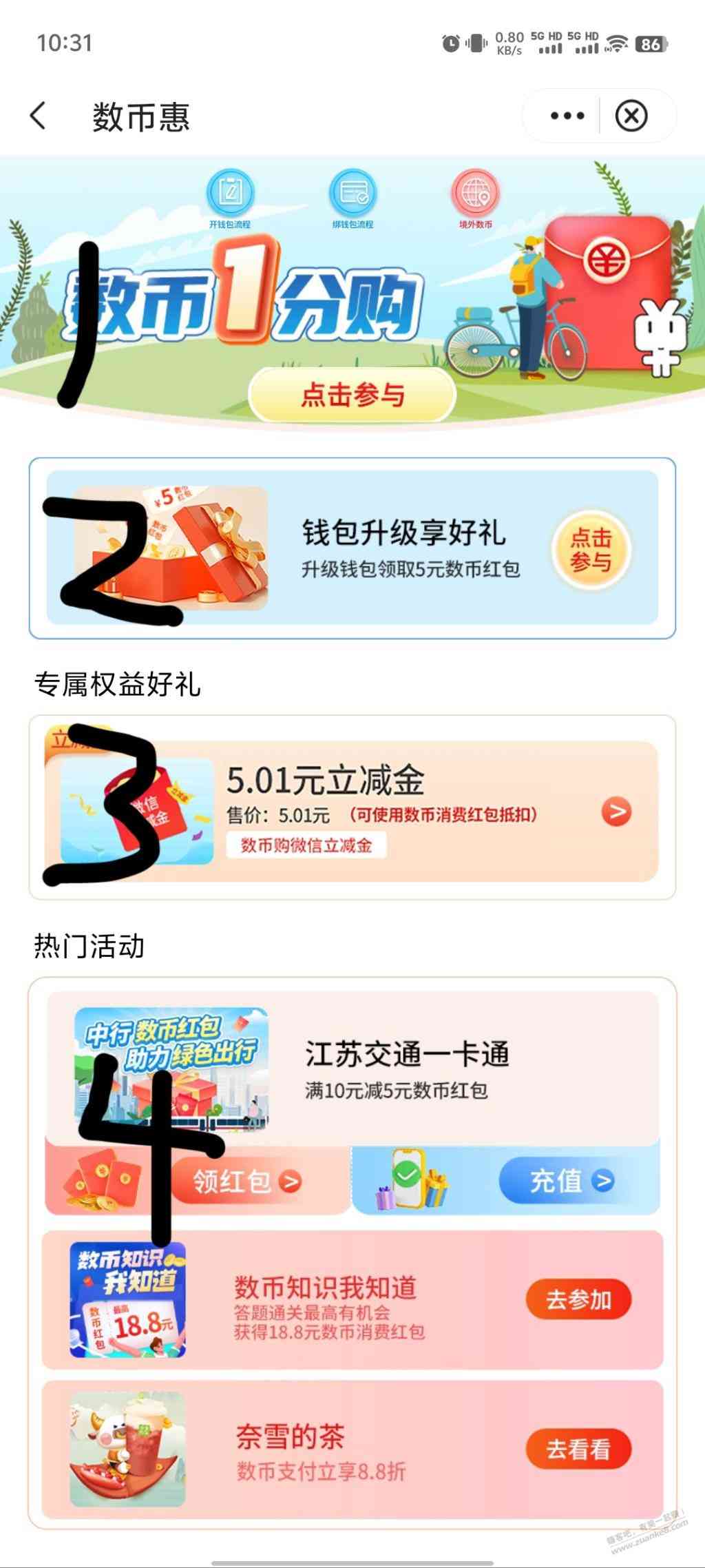Open 开钱包流程 guide icon
Screen dimensions: 705x1568
point(230,196)
